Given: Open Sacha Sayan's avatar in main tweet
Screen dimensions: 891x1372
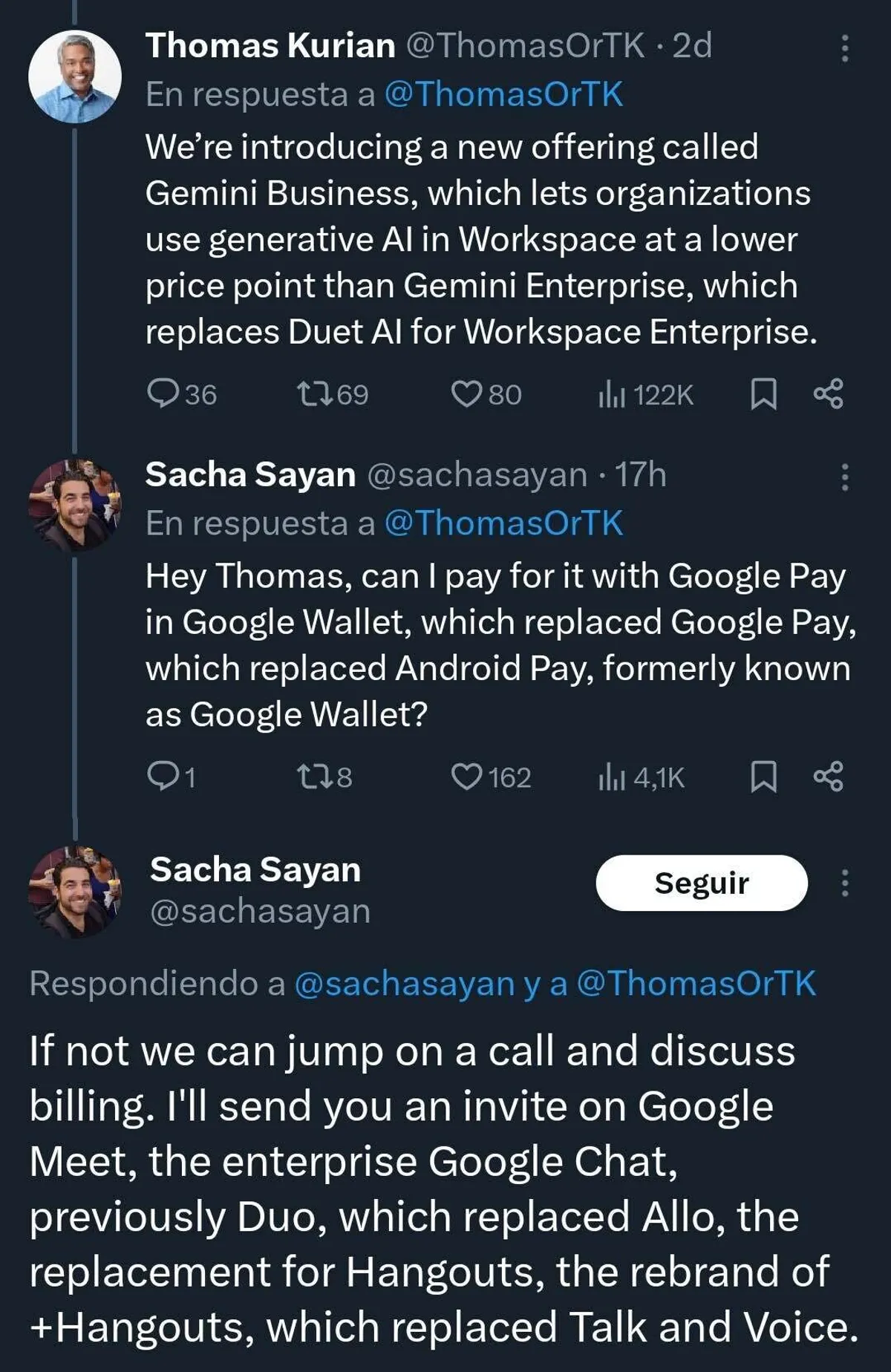Looking at the screenshot, I should [74, 891].
